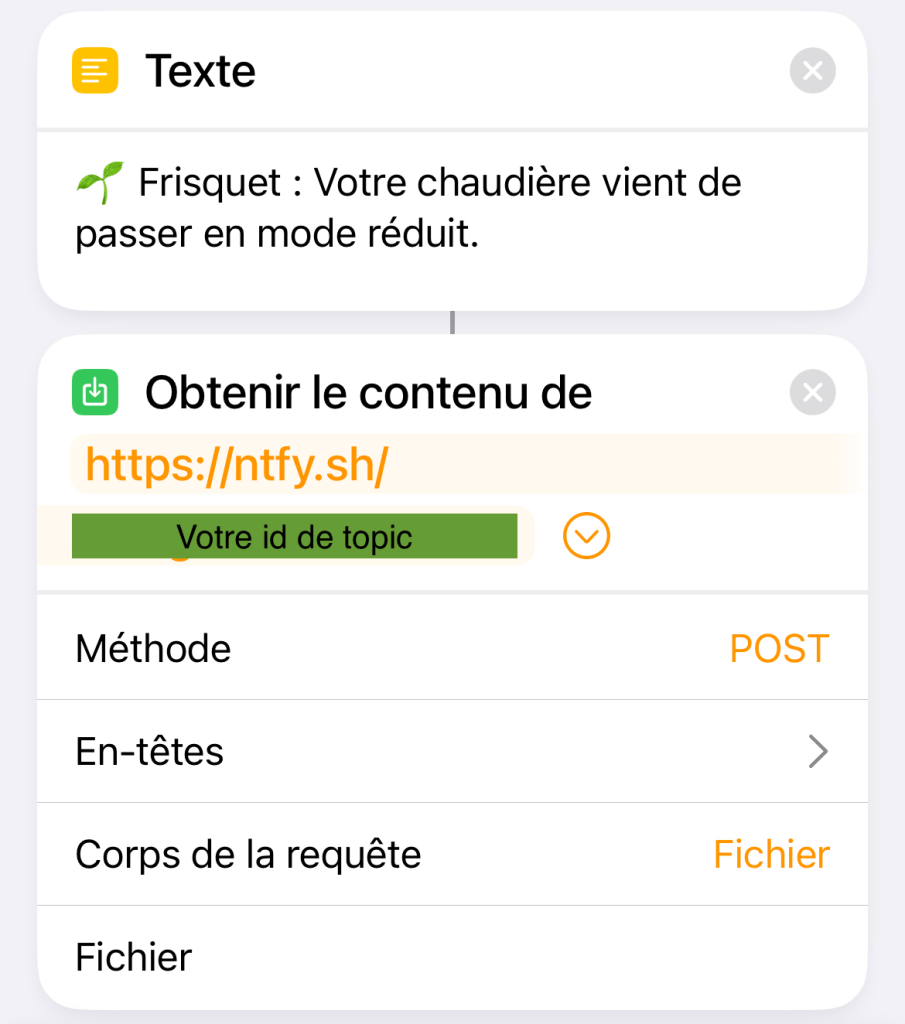Expand the En-têtes row
This screenshot has width=905, height=1024.
pos(817,751)
